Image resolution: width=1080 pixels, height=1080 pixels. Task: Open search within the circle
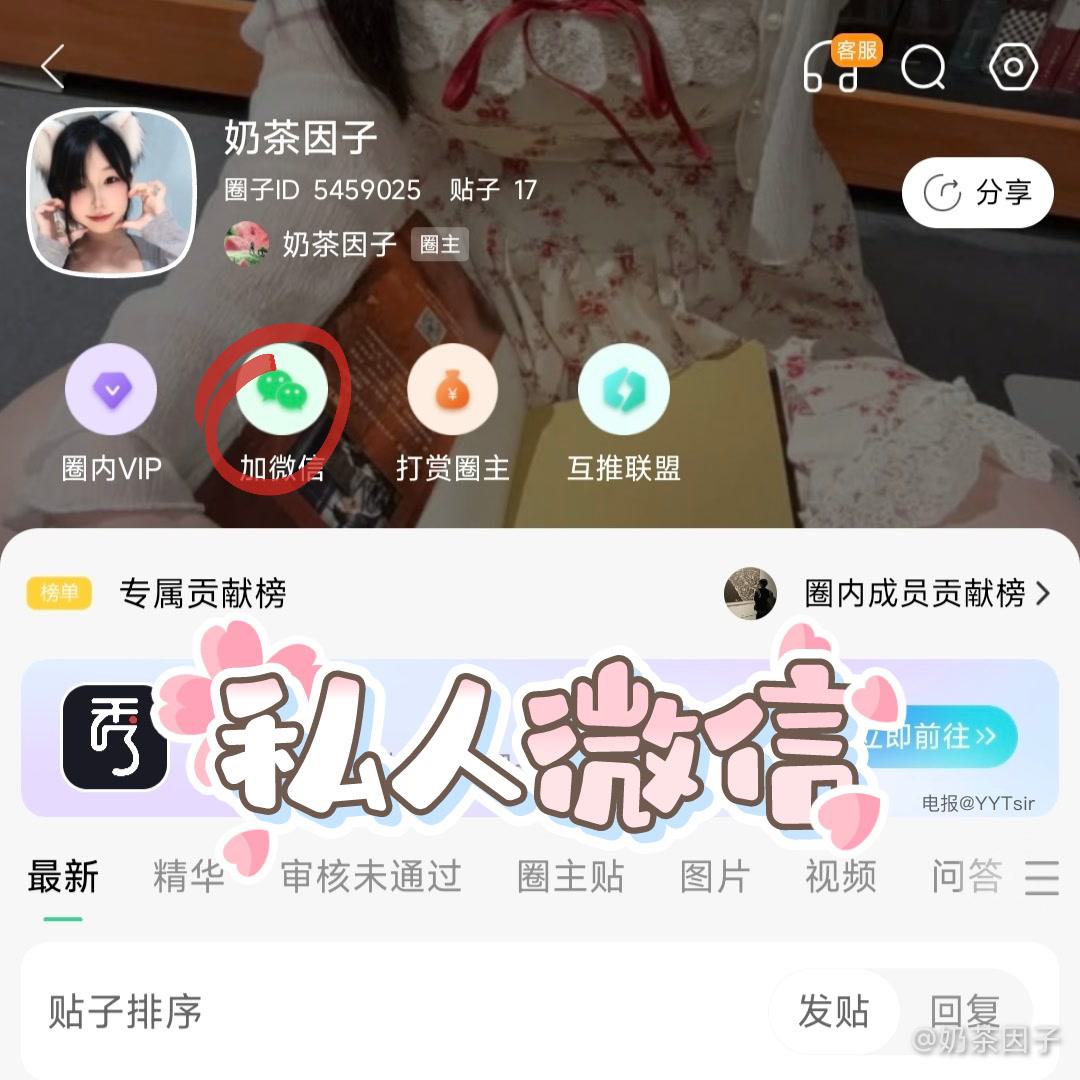click(922, 68)
